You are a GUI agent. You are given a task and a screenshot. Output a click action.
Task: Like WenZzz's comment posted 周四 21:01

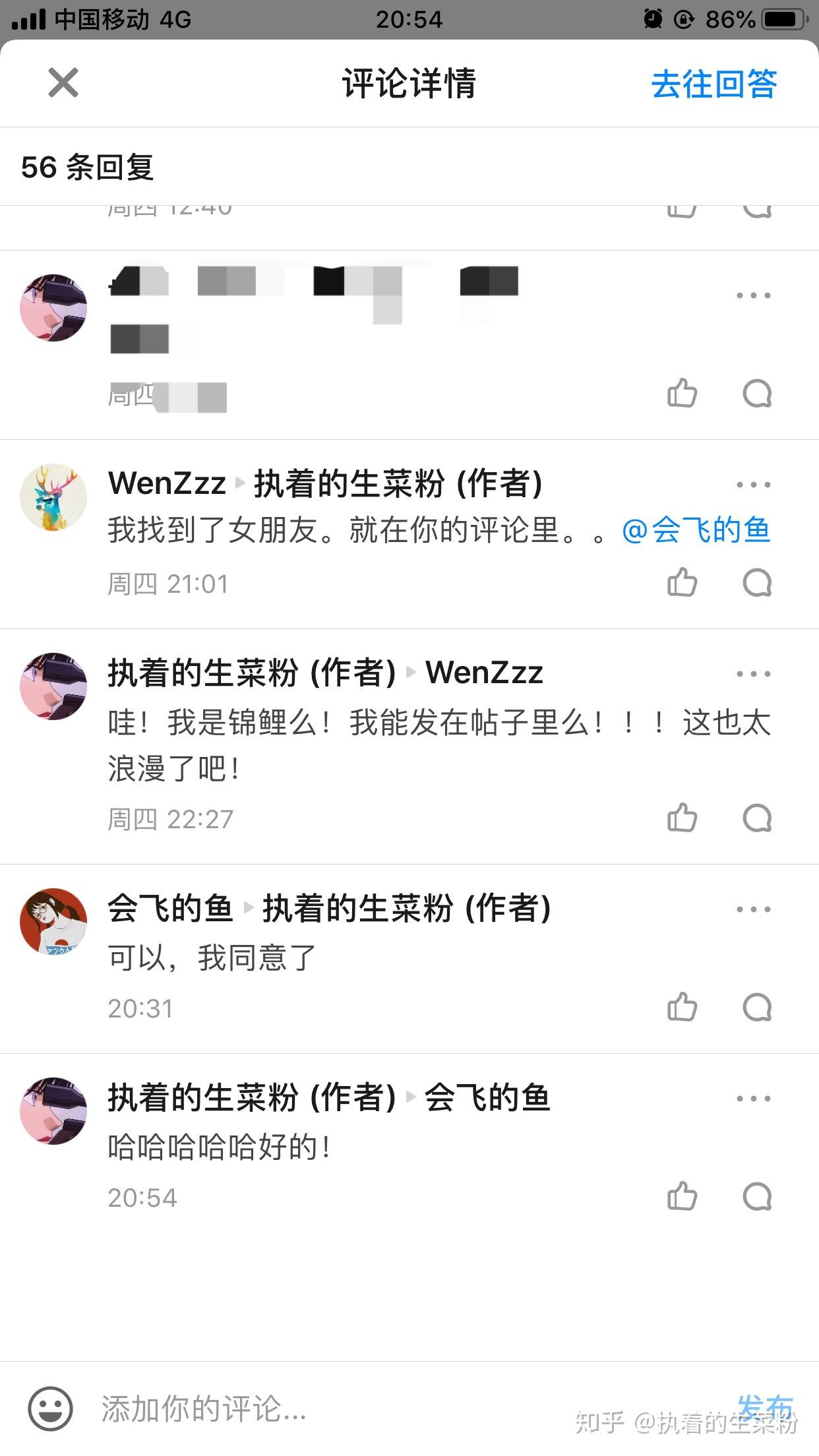click(x=682, y=583)
